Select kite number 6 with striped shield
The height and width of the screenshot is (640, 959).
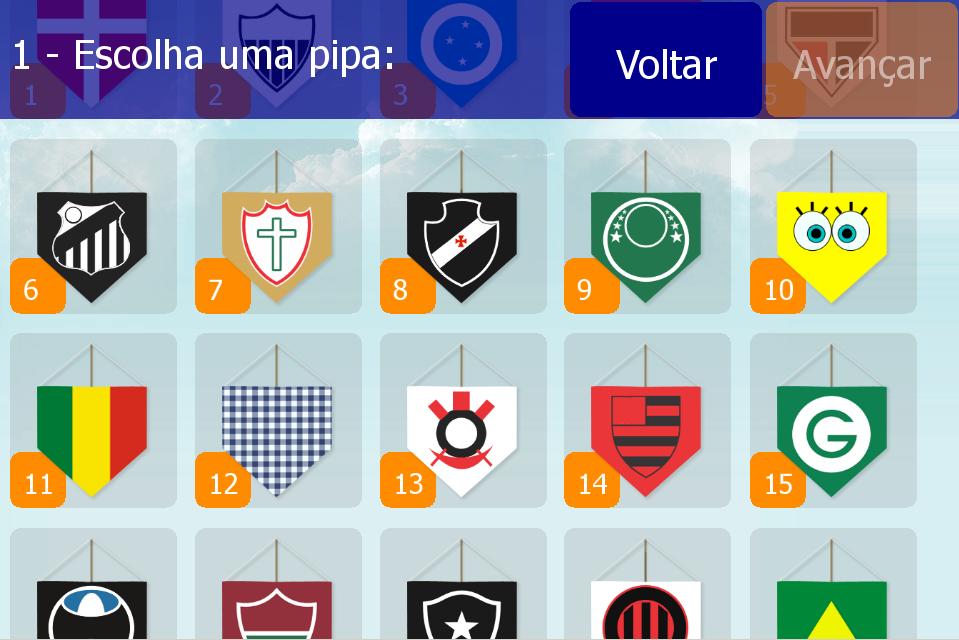coord(92,227)
